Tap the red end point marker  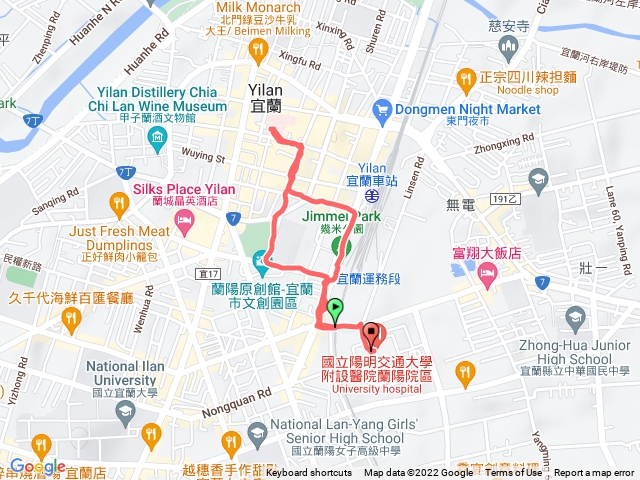(371, 334)
